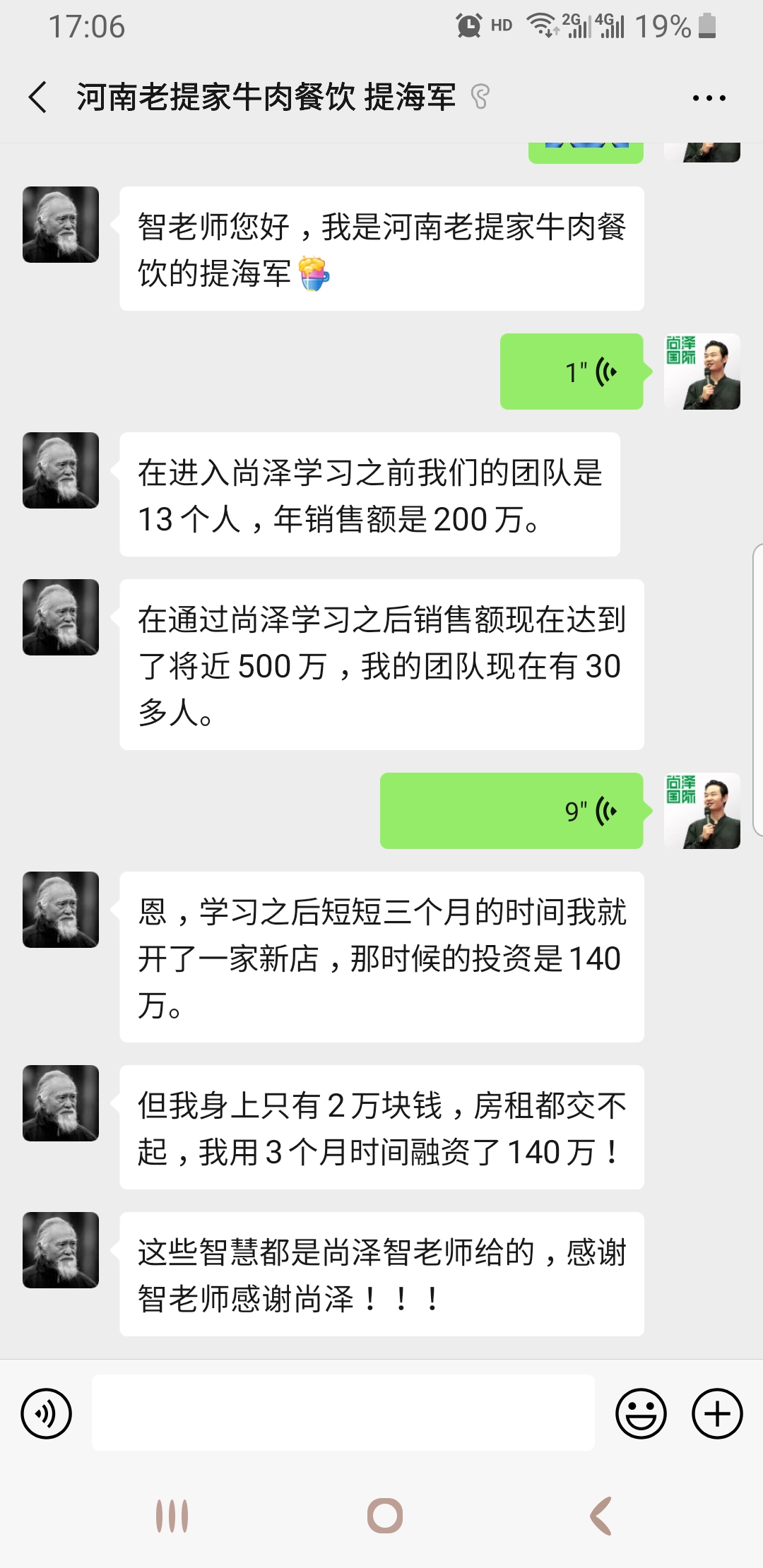763x1568 pixels.
Task: Open own avatar beside the 9-second voice message
Action: coord(702,811)
